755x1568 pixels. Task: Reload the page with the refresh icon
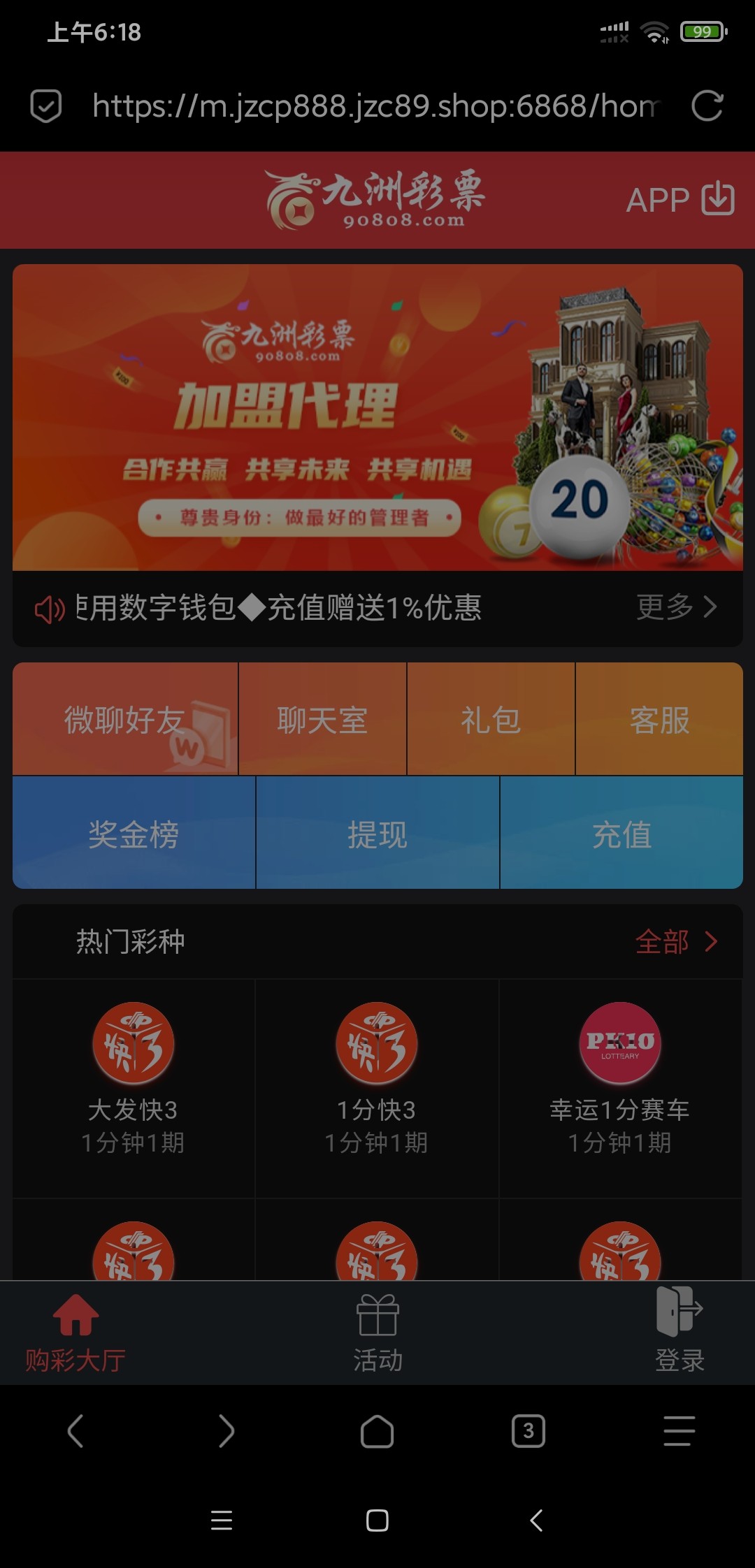(x=707, y=106)
